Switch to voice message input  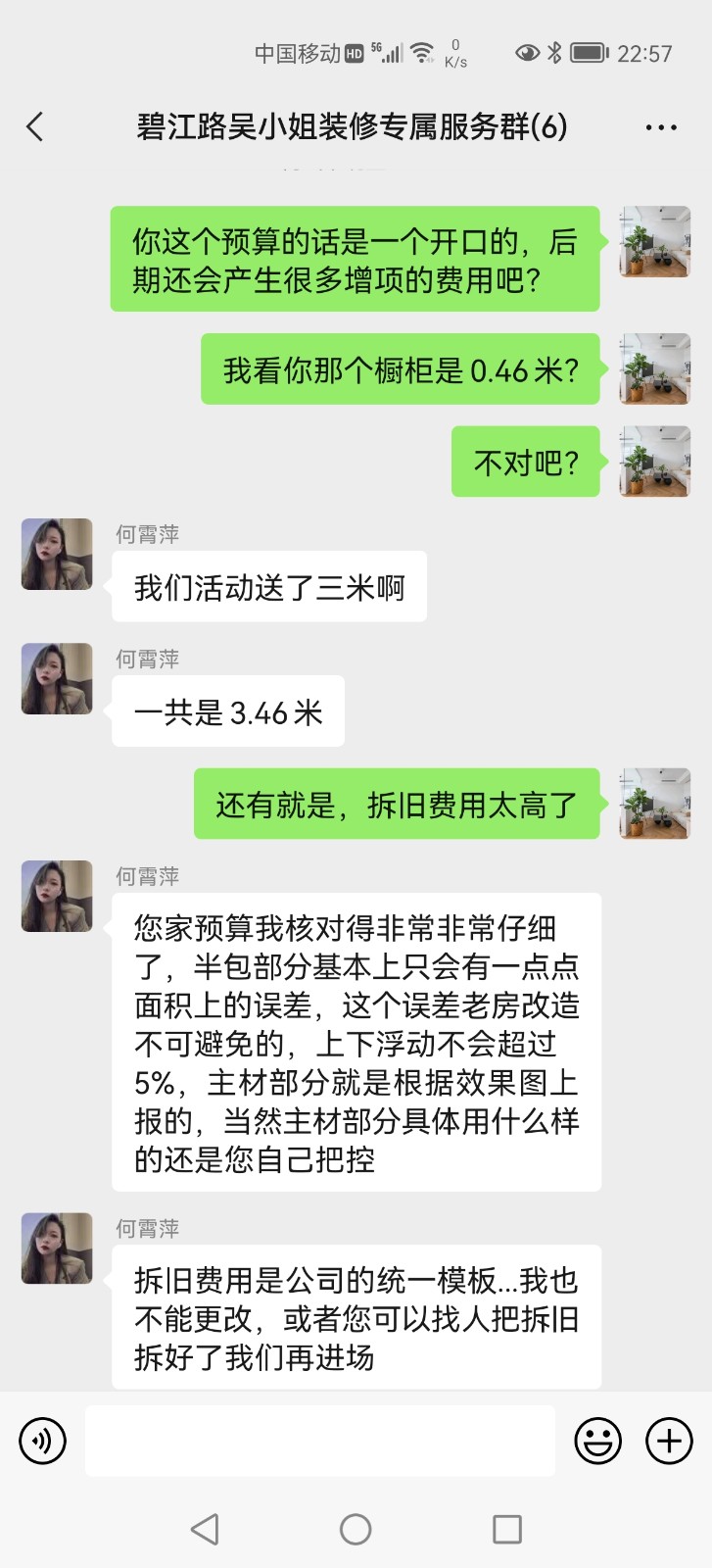click(42, 1441)
